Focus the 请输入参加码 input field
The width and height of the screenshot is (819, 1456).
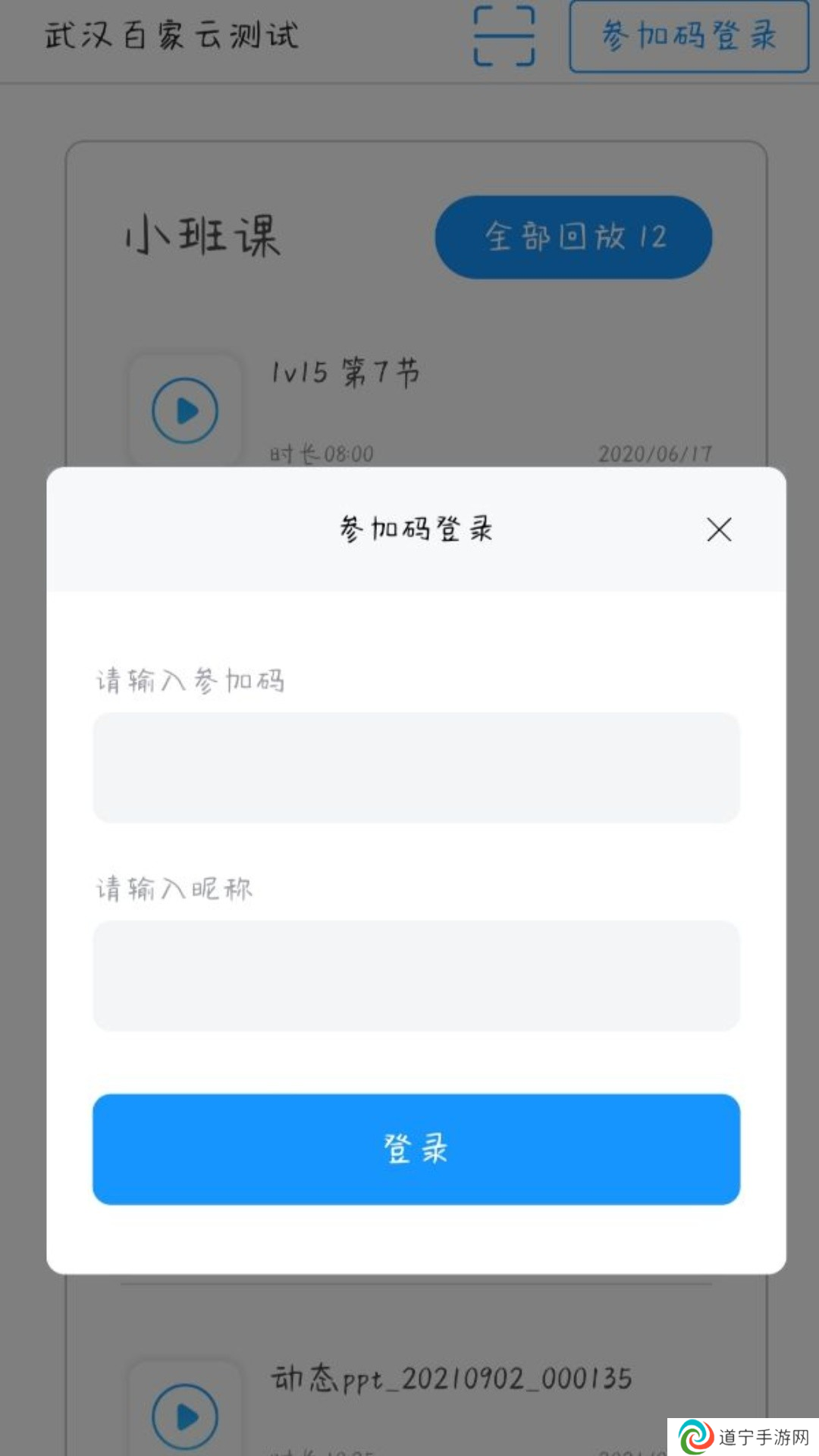[x=416, y=767]
